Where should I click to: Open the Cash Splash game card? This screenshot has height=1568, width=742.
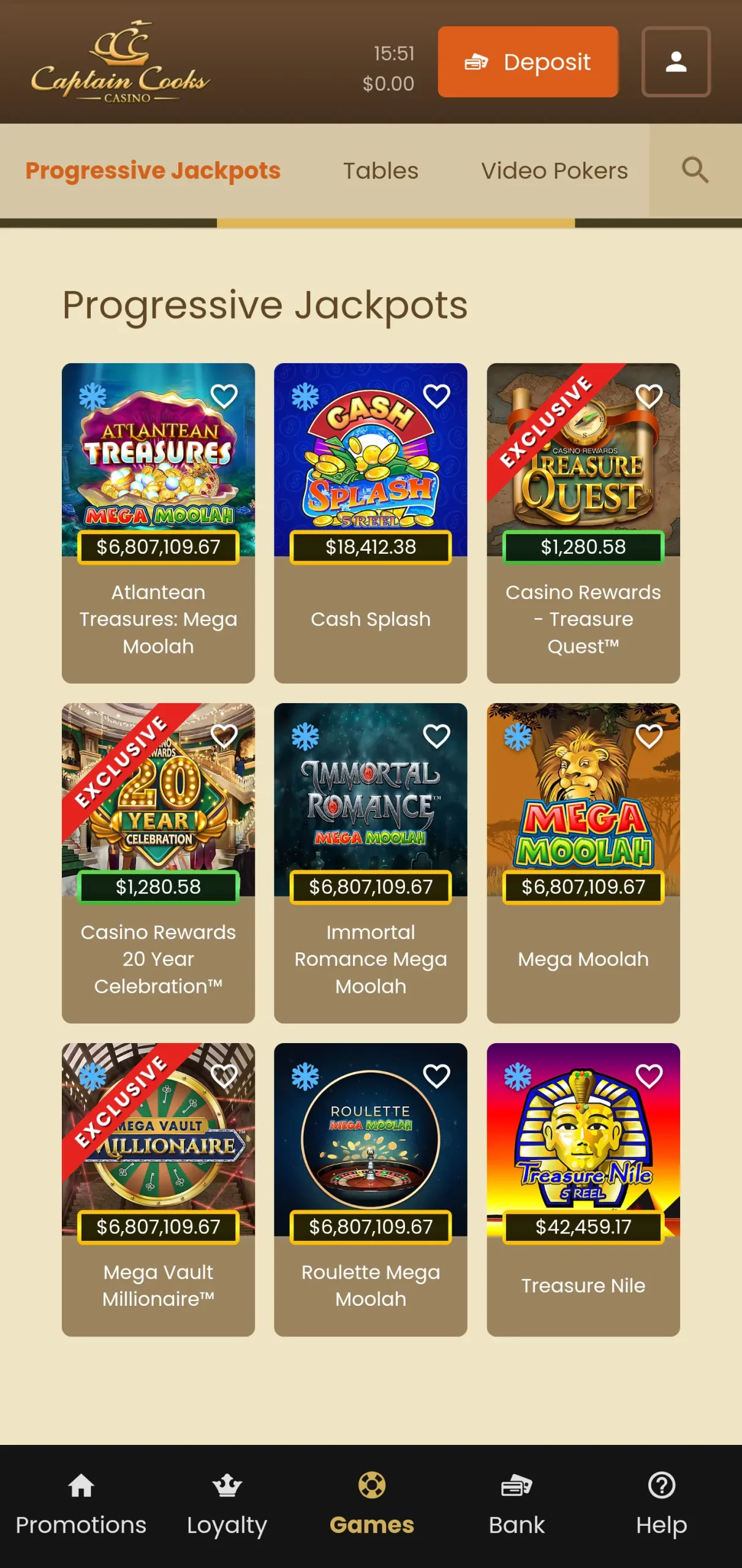(371, 523)
